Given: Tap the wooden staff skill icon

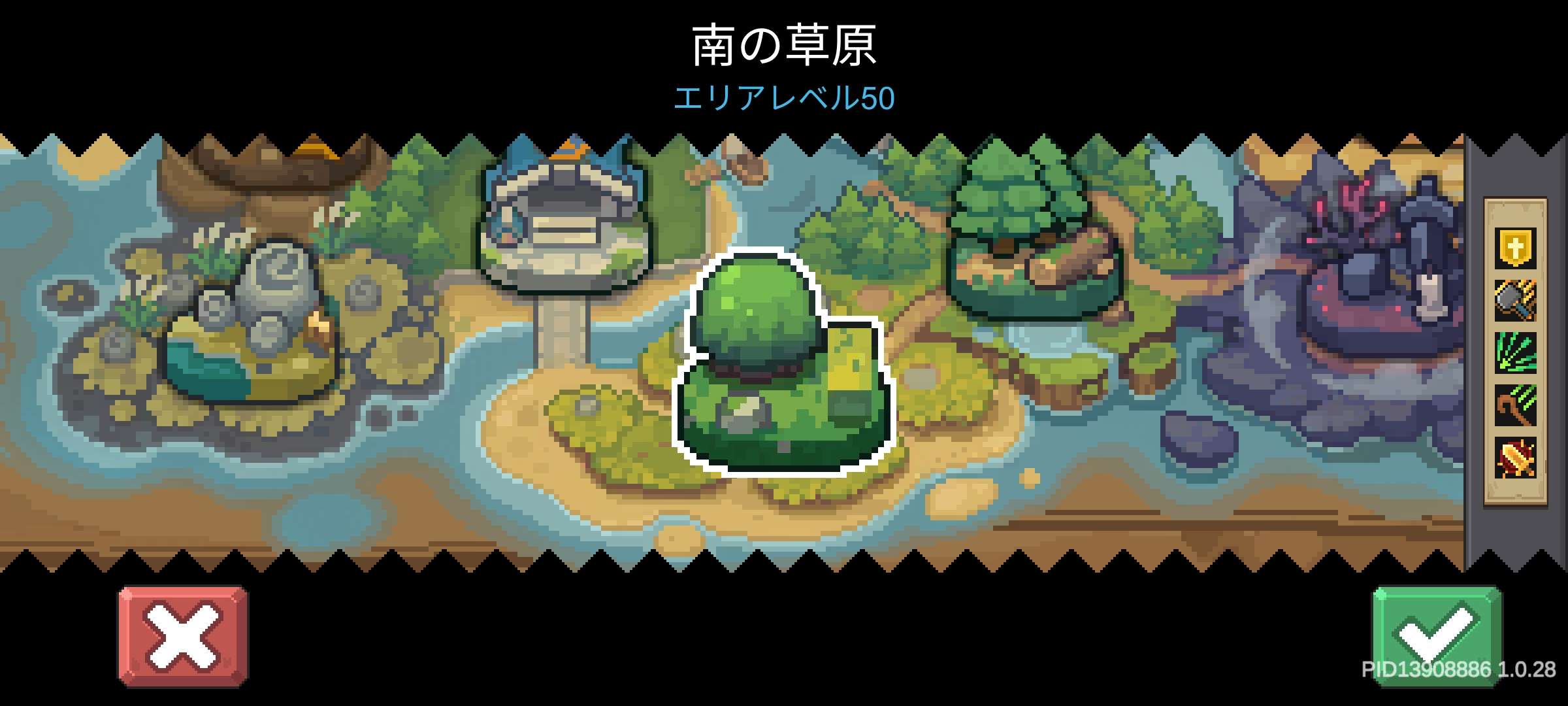Looking at the screenshot, I should tap(1515, 405).
